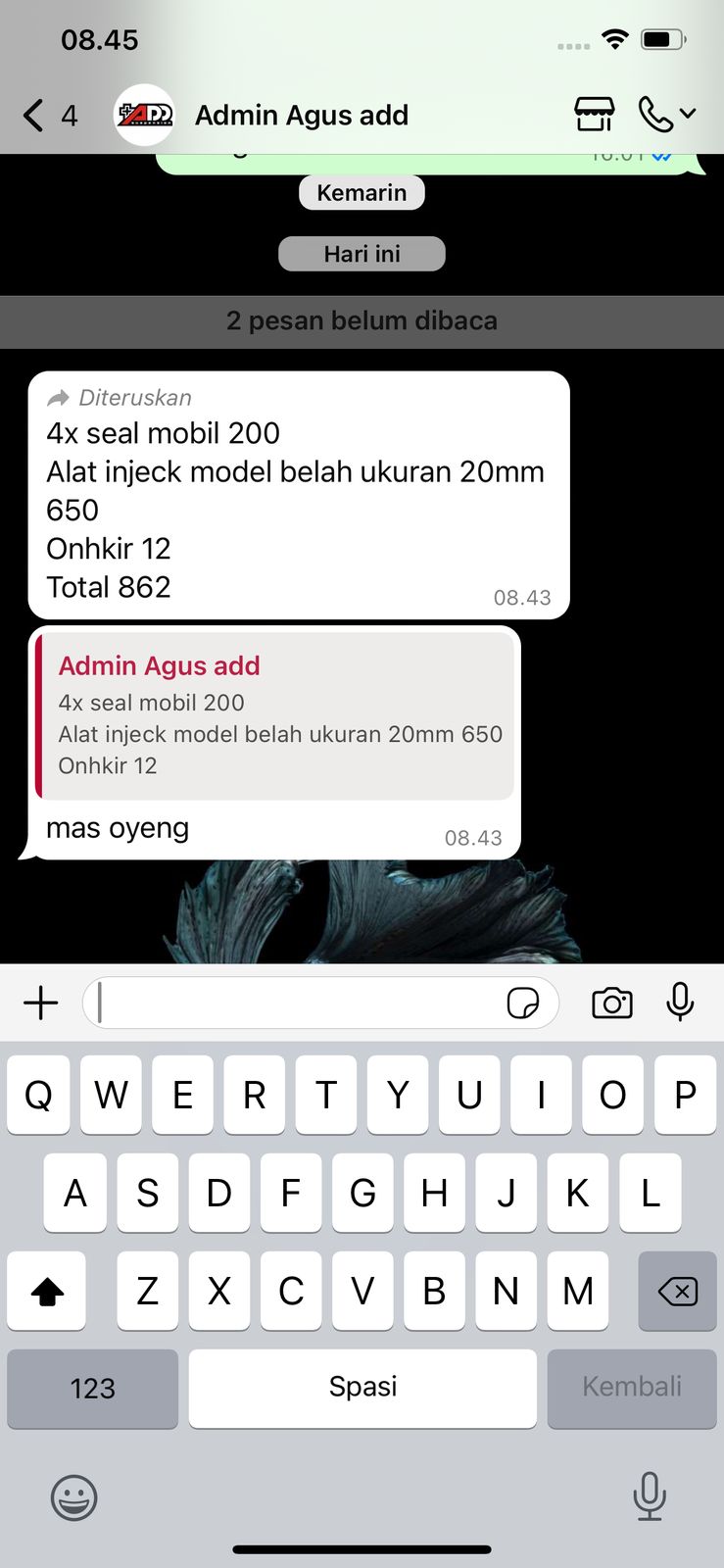Image resolution: width=724 pixels, height=1568 pixels.
Task: Open the camera to send a photo
Action: coord(612,1003)
